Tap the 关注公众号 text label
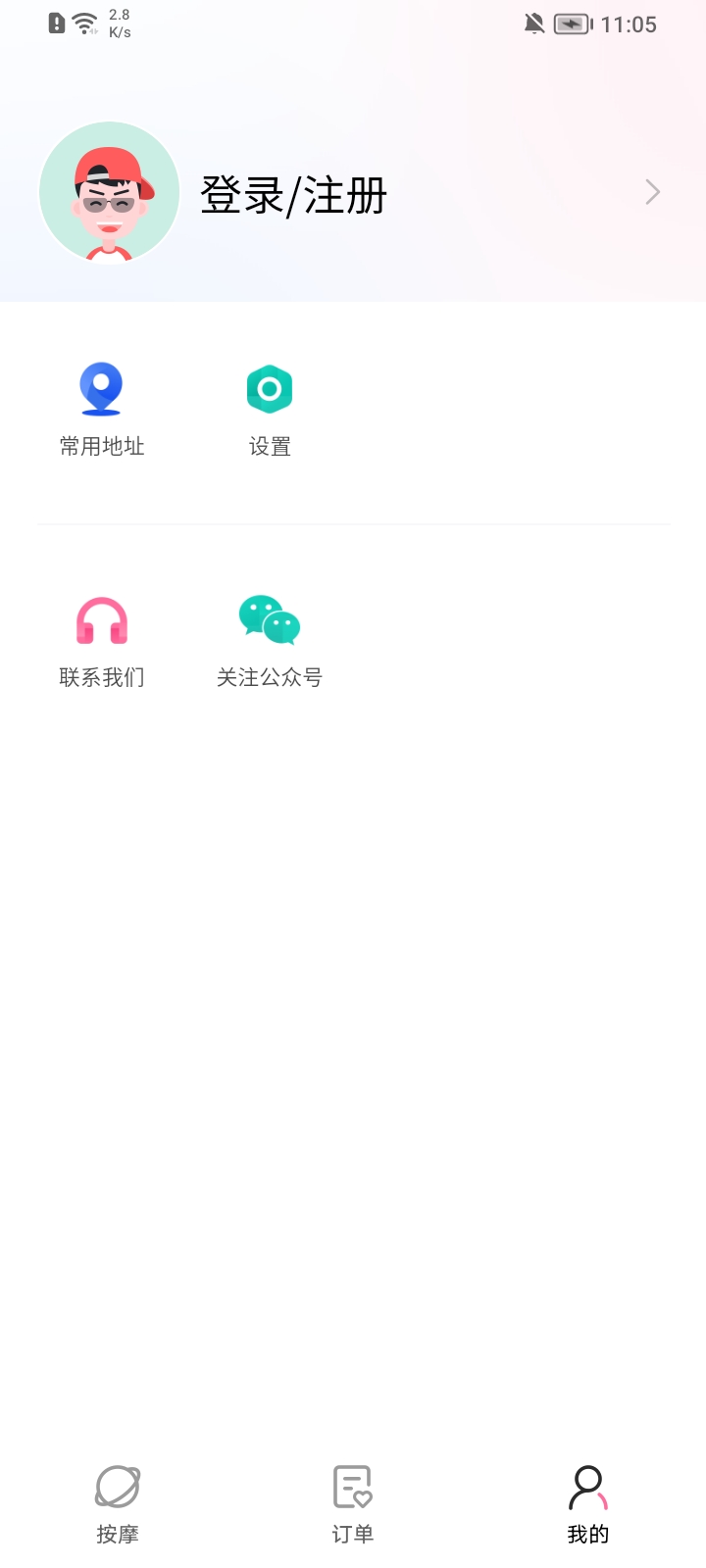The height and width of the screenshot is (1568, 706). point(270,676)
